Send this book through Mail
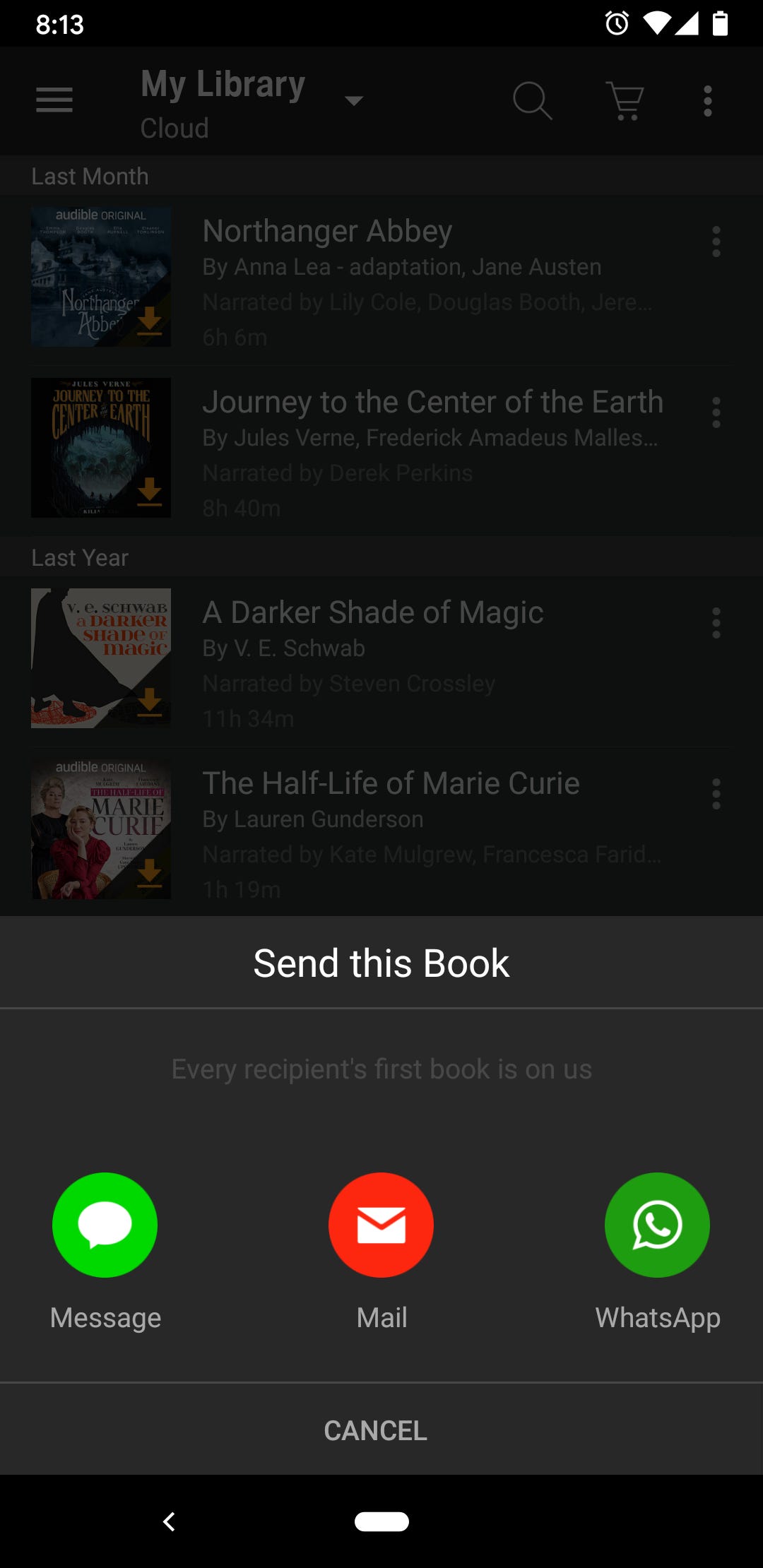 pyautogui.click(x=381, y=1225)
